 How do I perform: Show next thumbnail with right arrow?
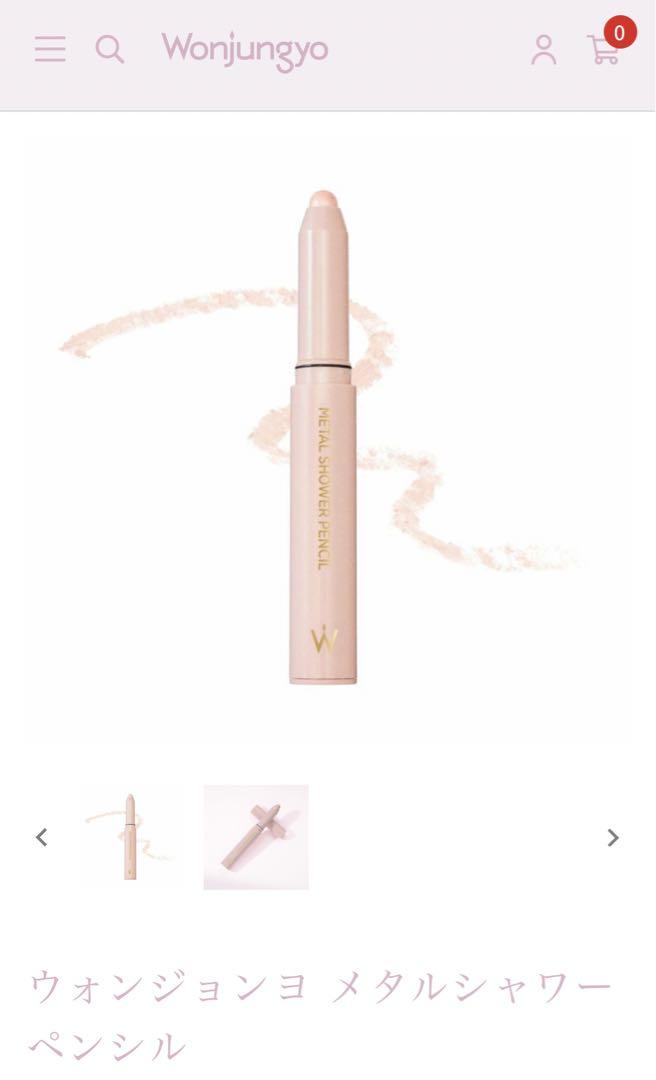click(613, 838)
